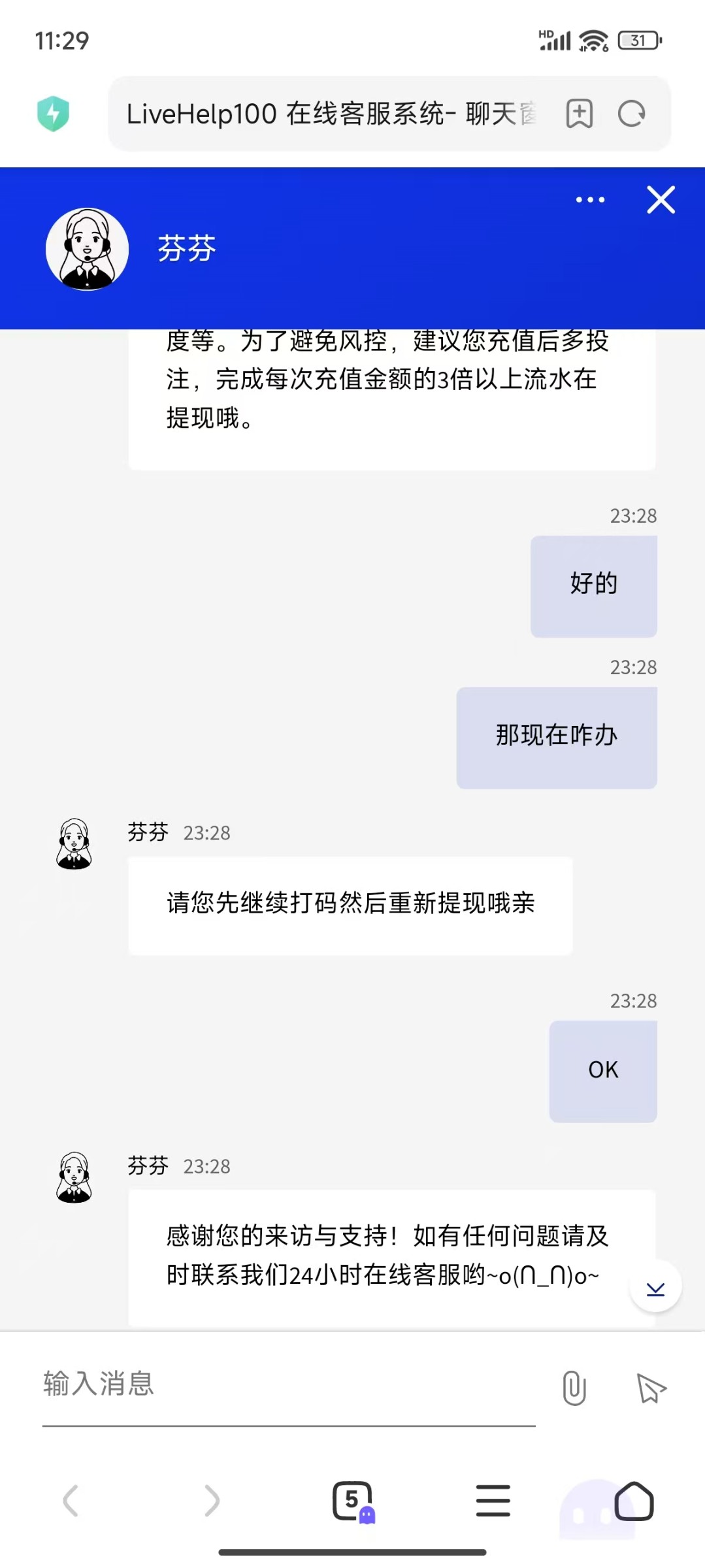Attach a file with the paperclip icon
Image resolution: width=705 pixels, height=1568 pixels.
point(574,1388)
